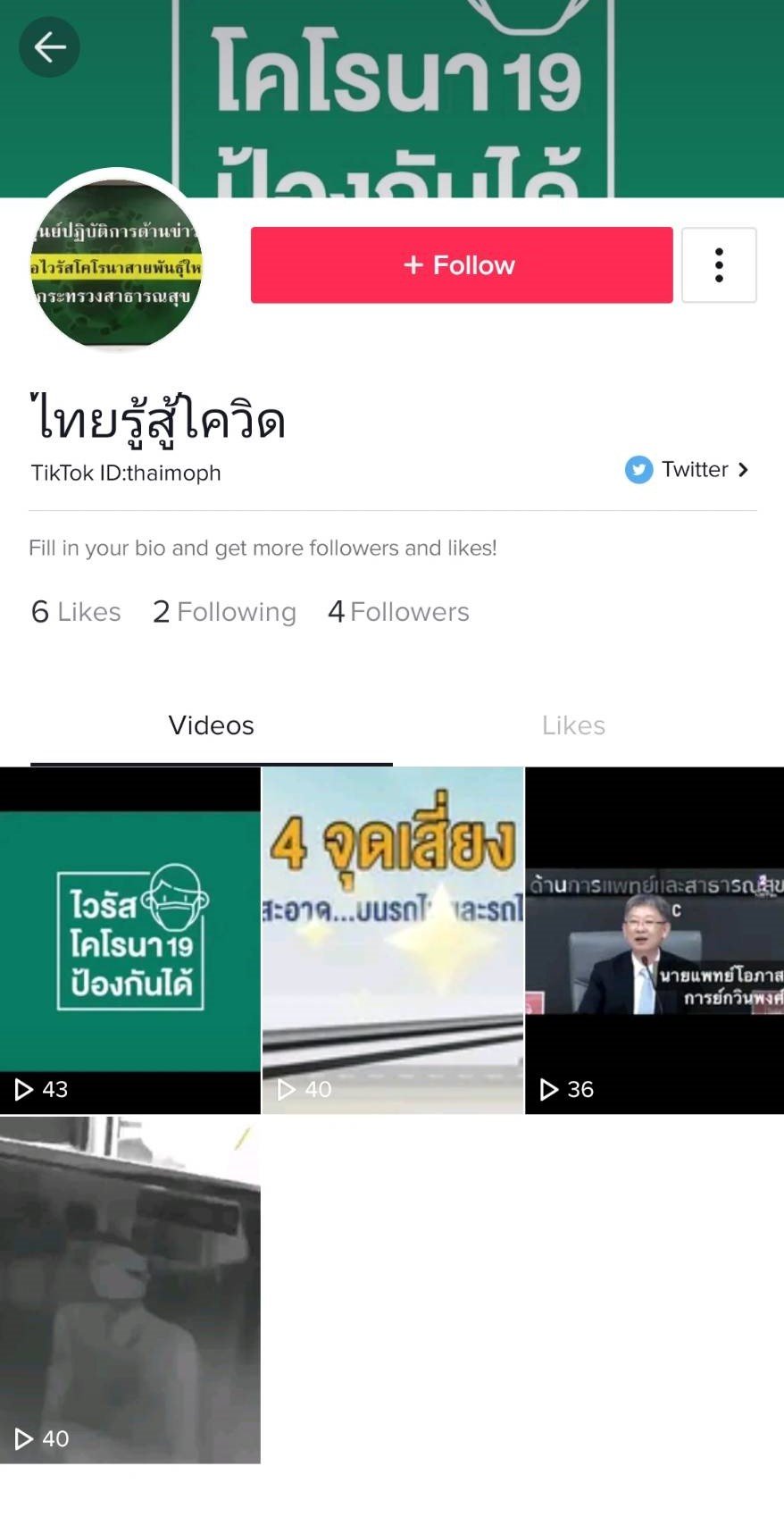
Task: Open the profile picture
Action: pyautogui.click(x=117, y=264)
